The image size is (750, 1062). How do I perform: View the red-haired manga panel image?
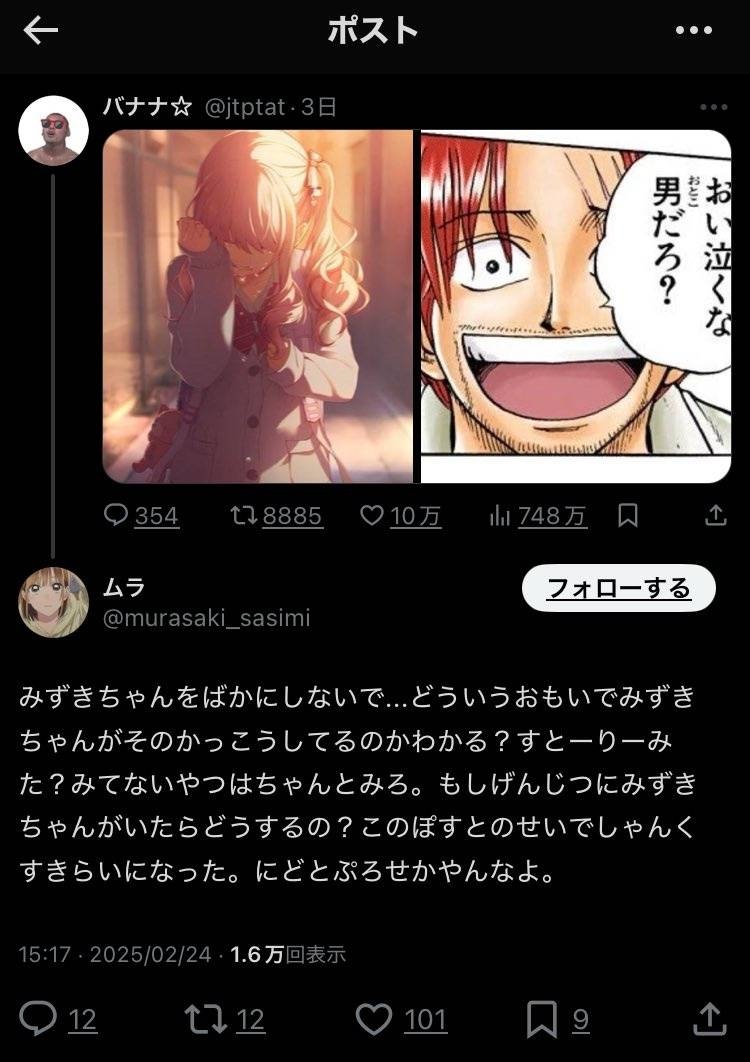pyautogui.click(x=576, y=306)
